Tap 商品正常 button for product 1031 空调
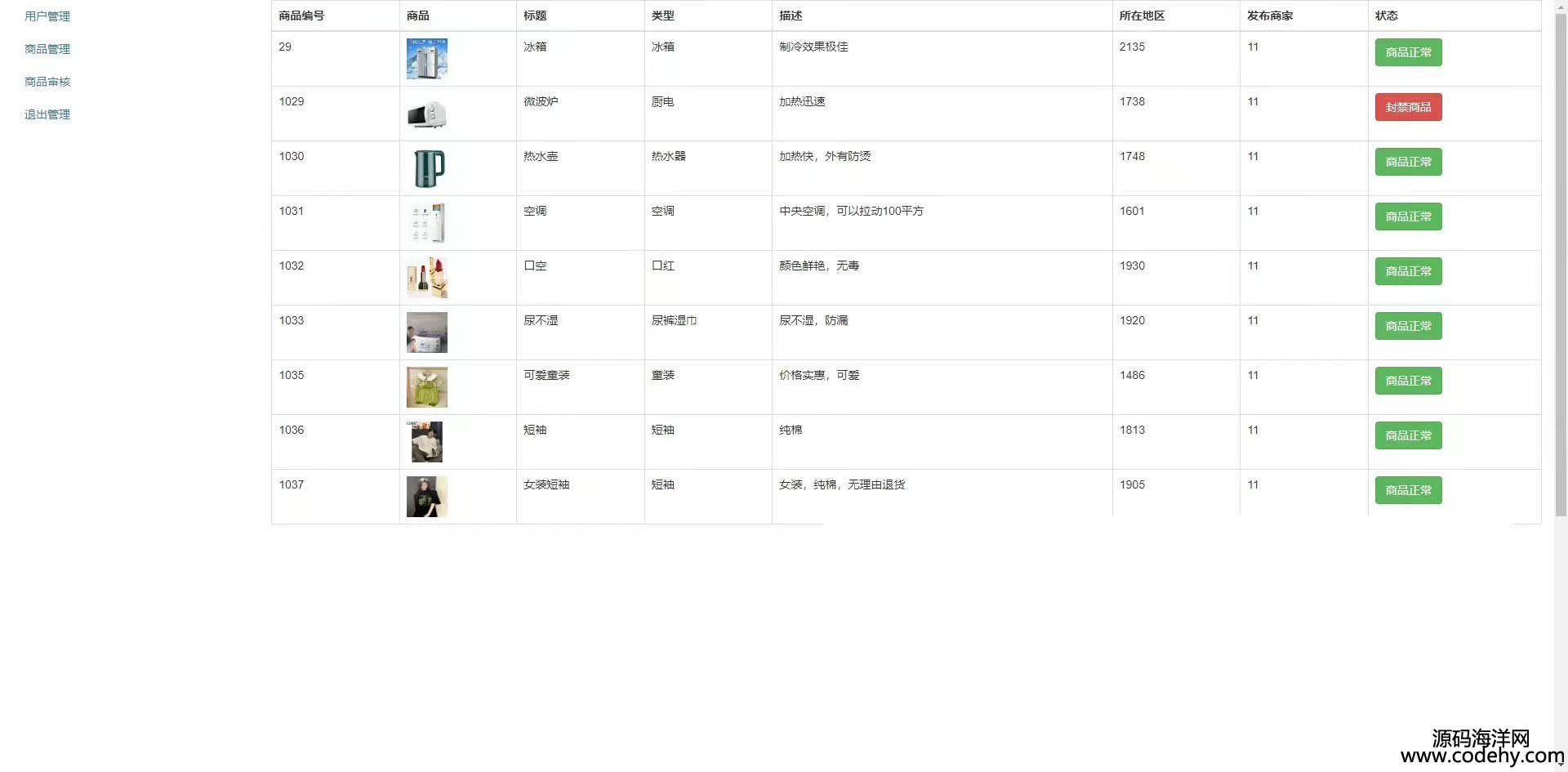The width and height of the screenshot is (1568, 772). pos(1408,216)
